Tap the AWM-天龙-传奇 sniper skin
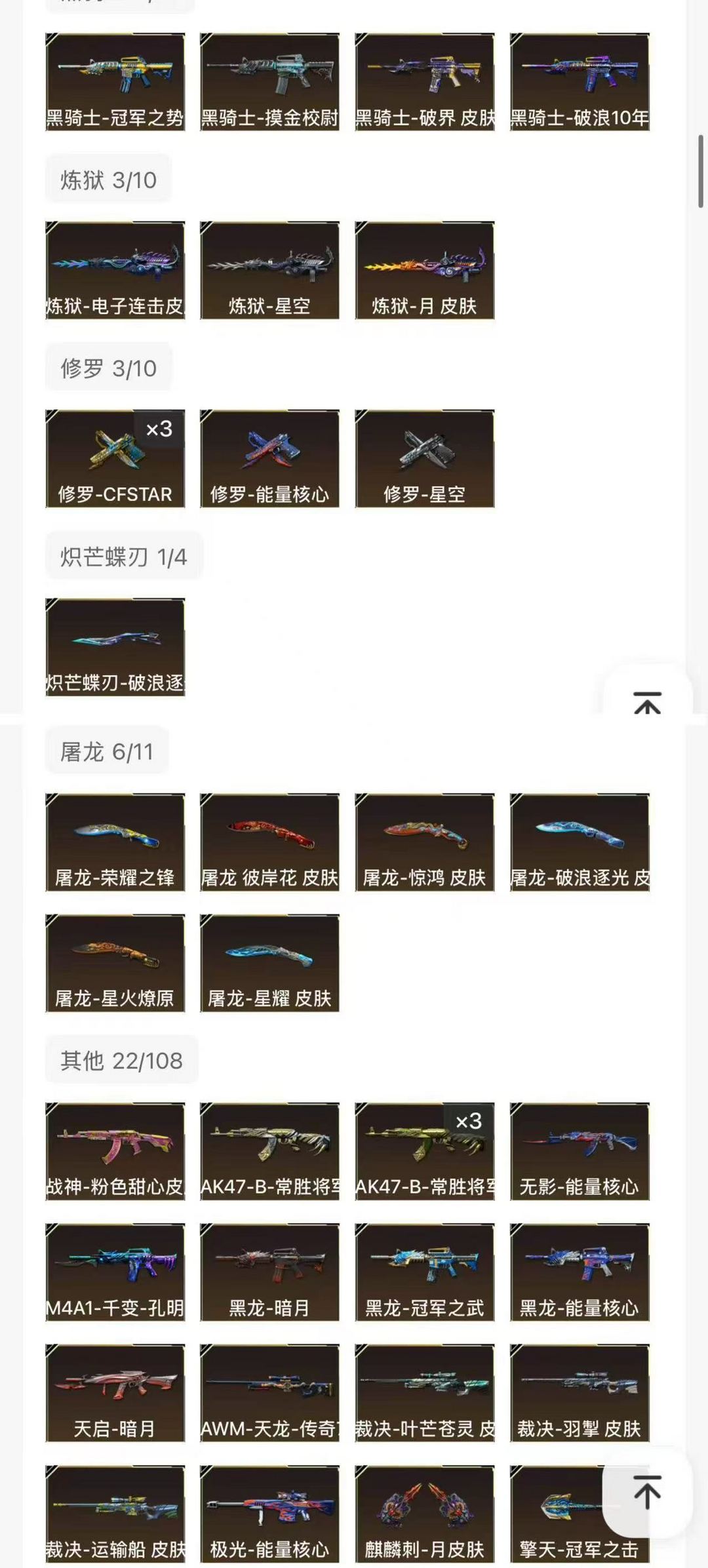Image resolution: width=708 pixels, height=1568 pixels. 269,1392
